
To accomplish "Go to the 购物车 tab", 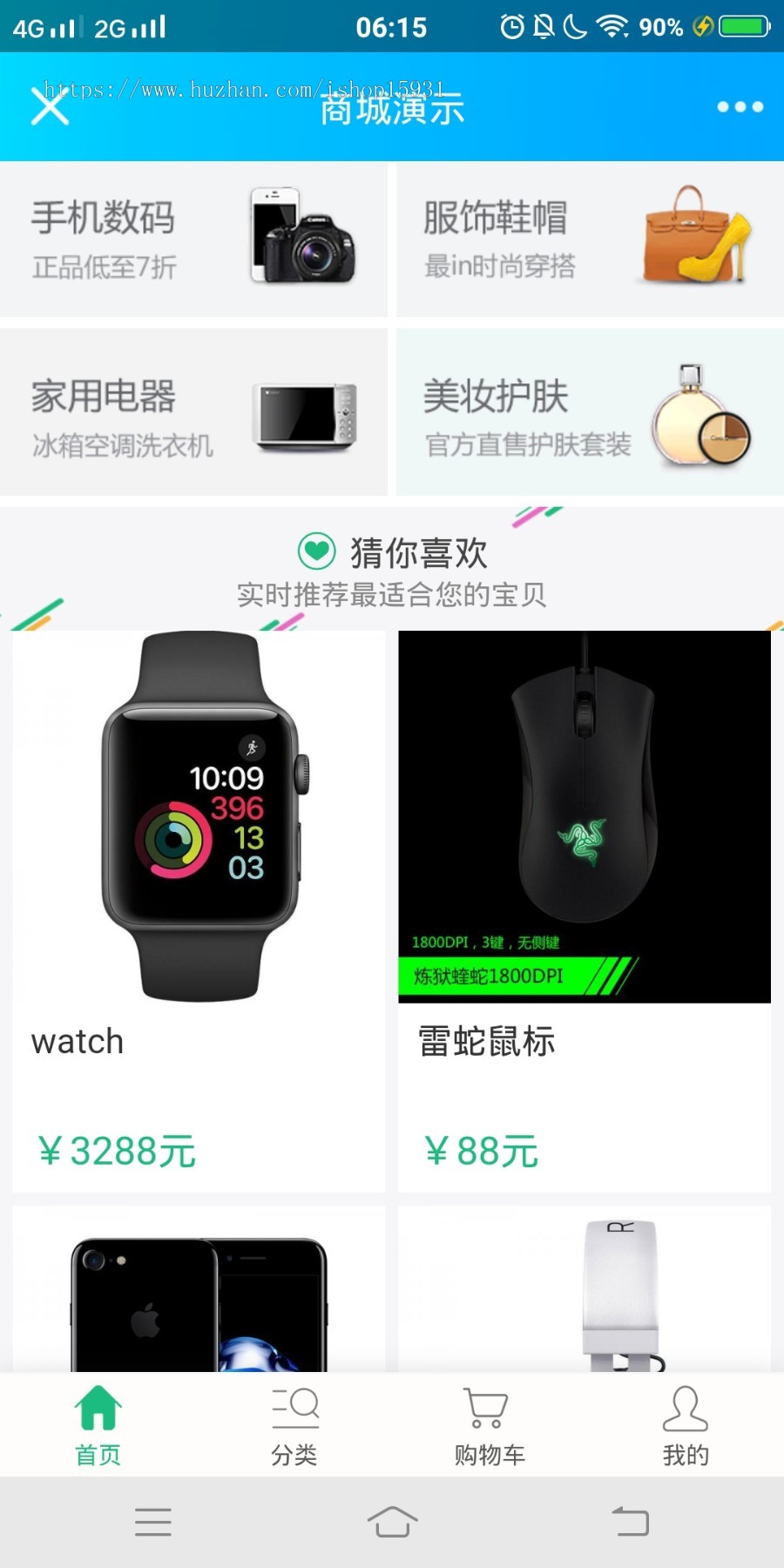I will click(x=490, y=1425).
